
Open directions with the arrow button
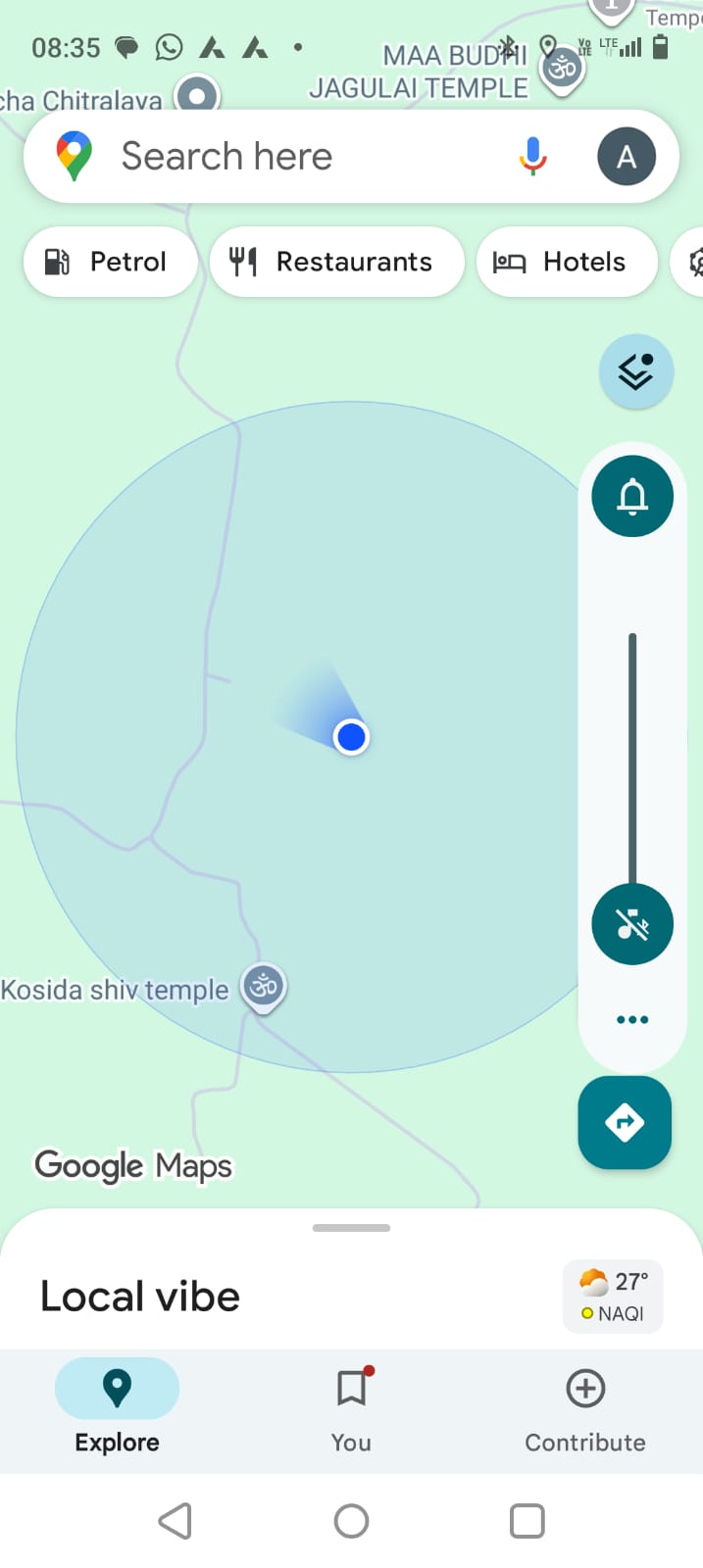click(625, 1122)
